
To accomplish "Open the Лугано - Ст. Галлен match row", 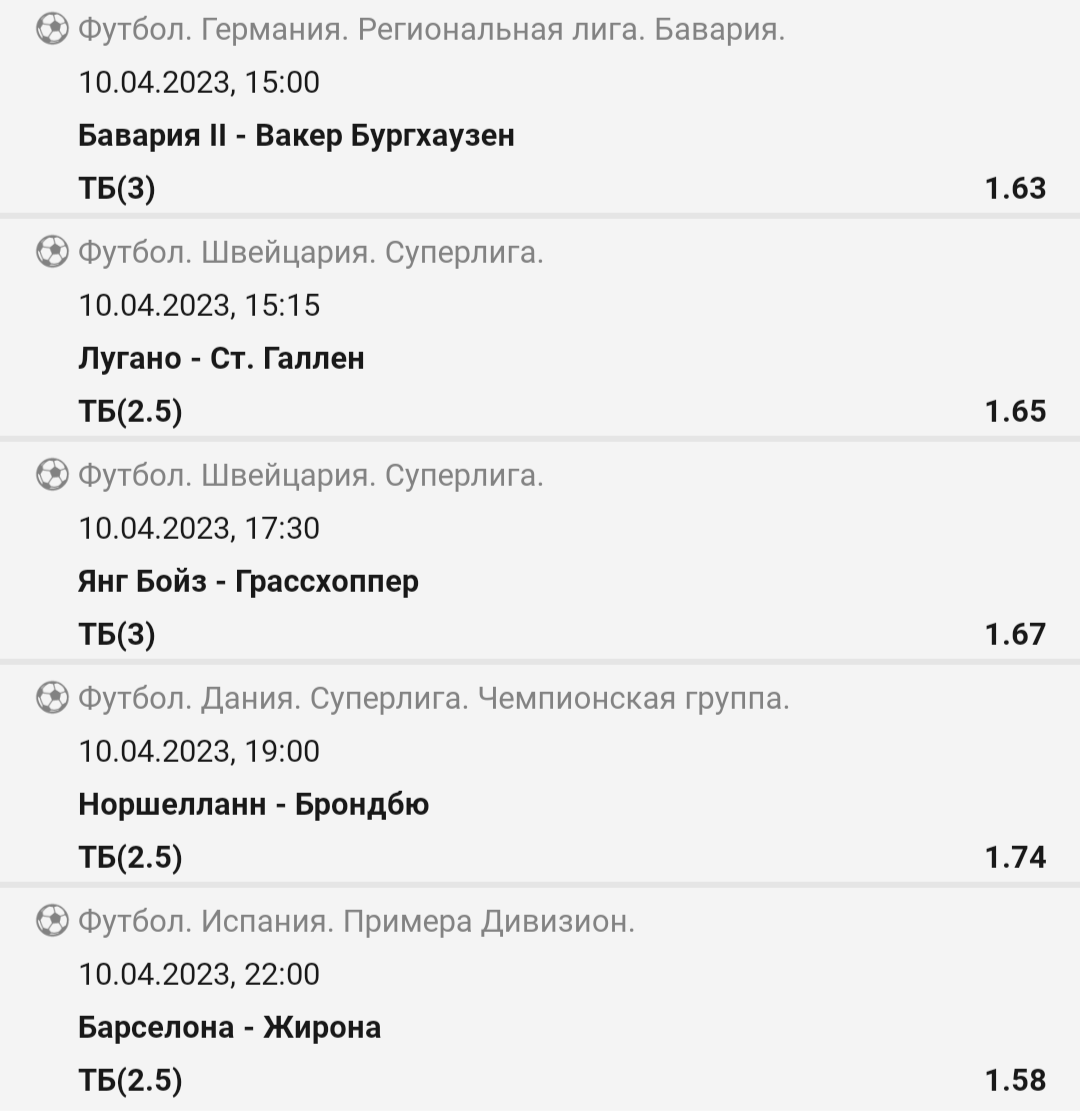I will tap(221, 358).
